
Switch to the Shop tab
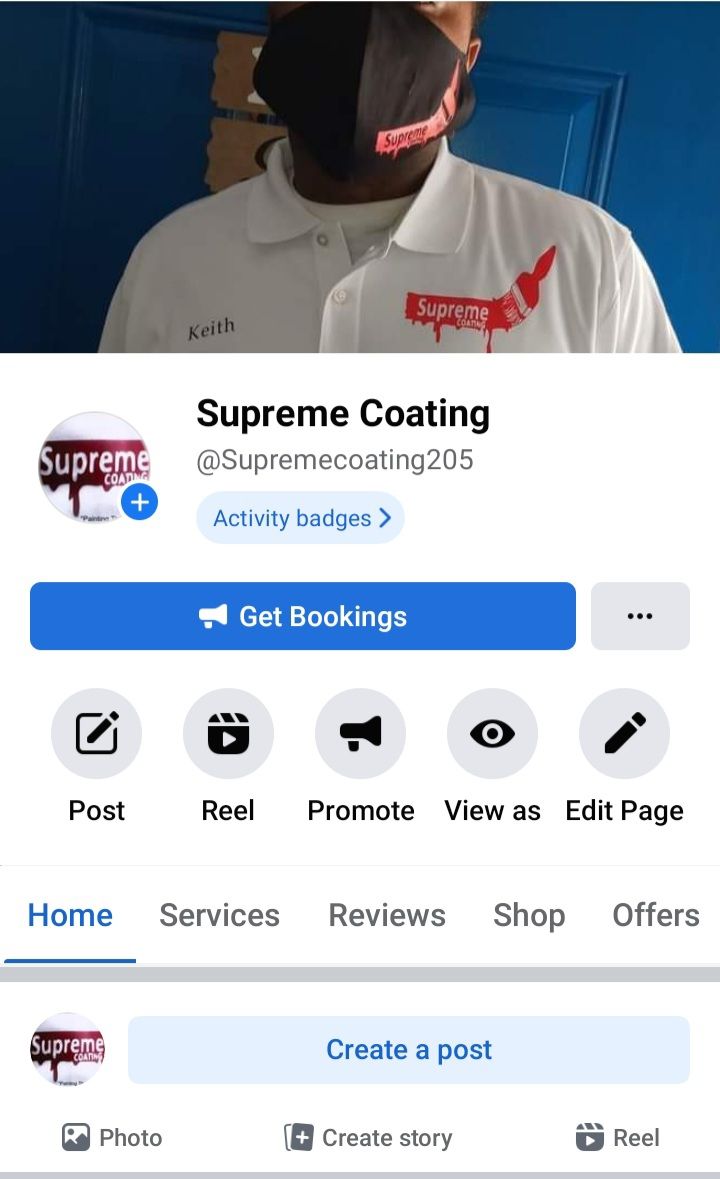[x=529, y=915]
